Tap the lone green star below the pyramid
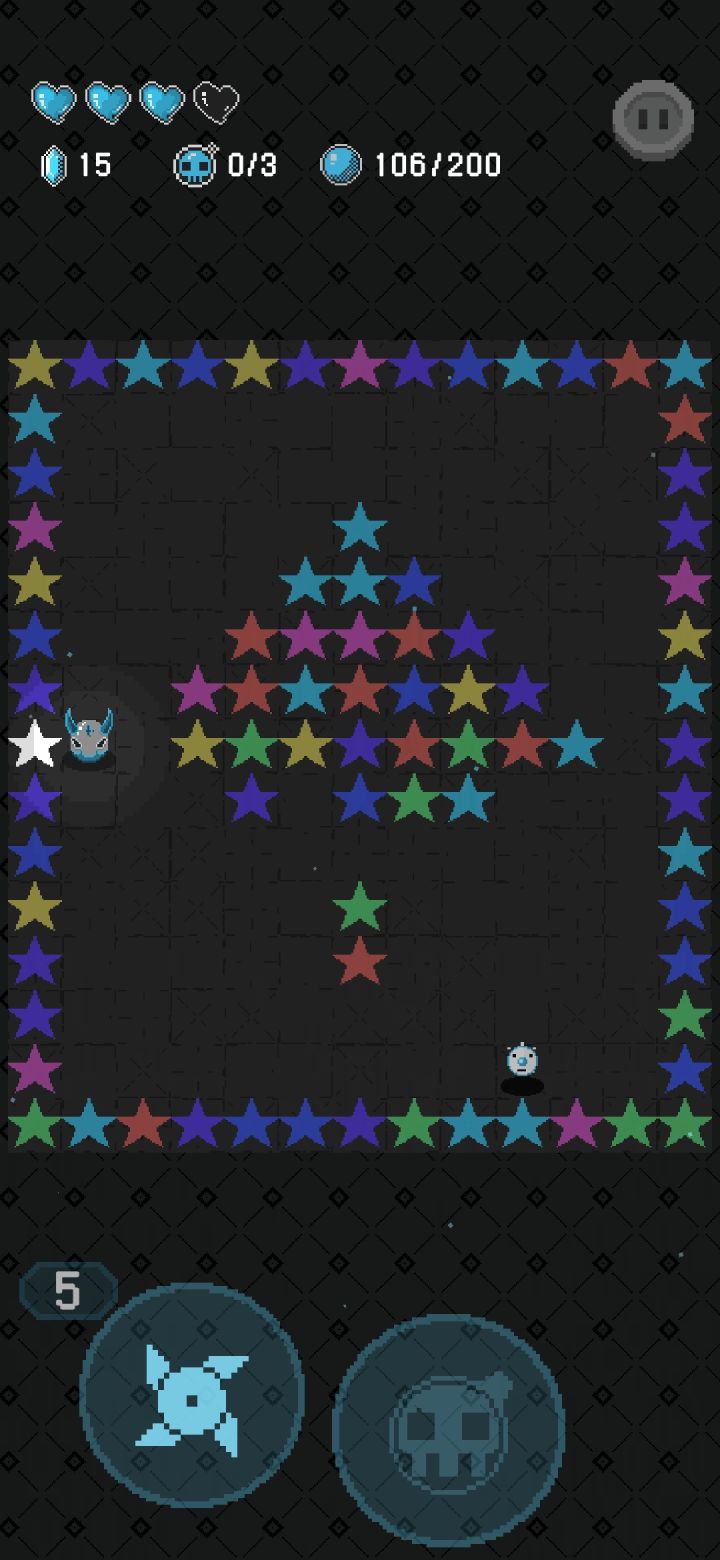 (x=362, y=908)
